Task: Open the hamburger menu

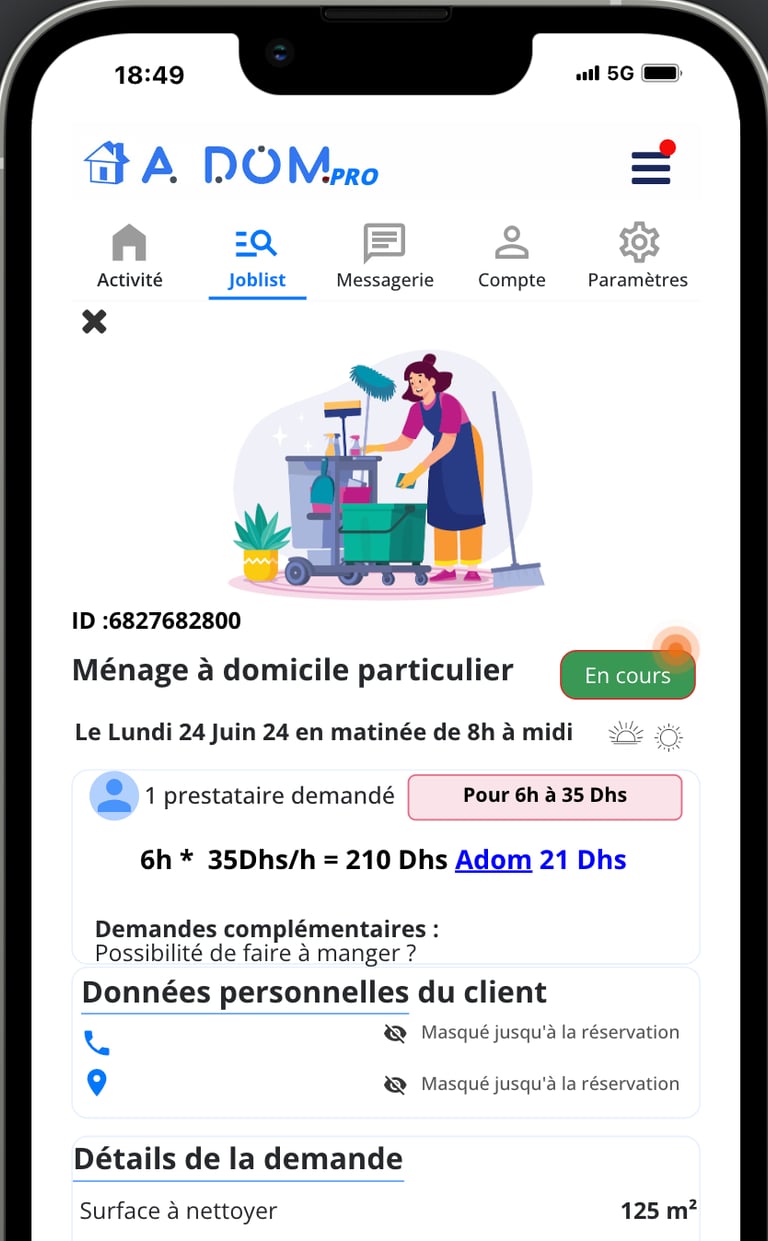Action: tap(651, 167)
